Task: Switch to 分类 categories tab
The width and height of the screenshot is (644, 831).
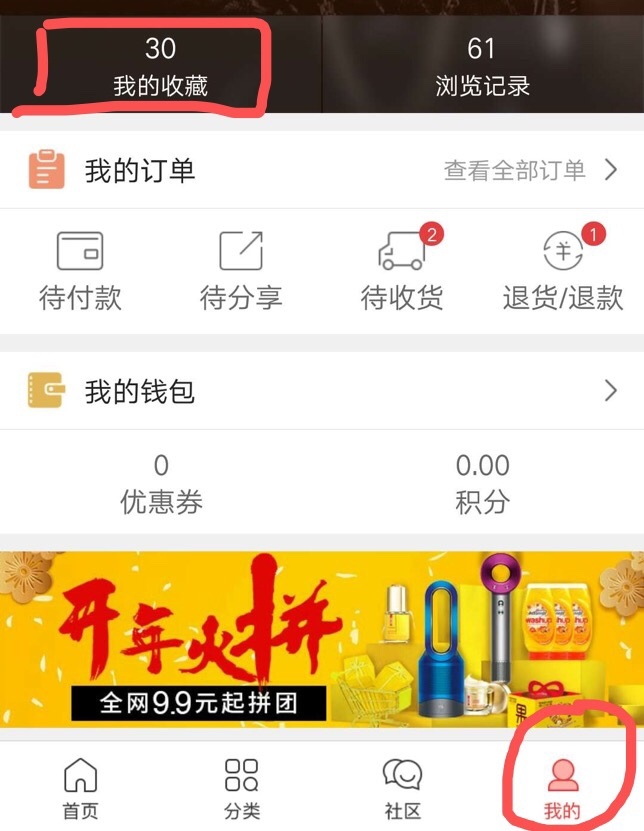Action: tap(241, 788)
